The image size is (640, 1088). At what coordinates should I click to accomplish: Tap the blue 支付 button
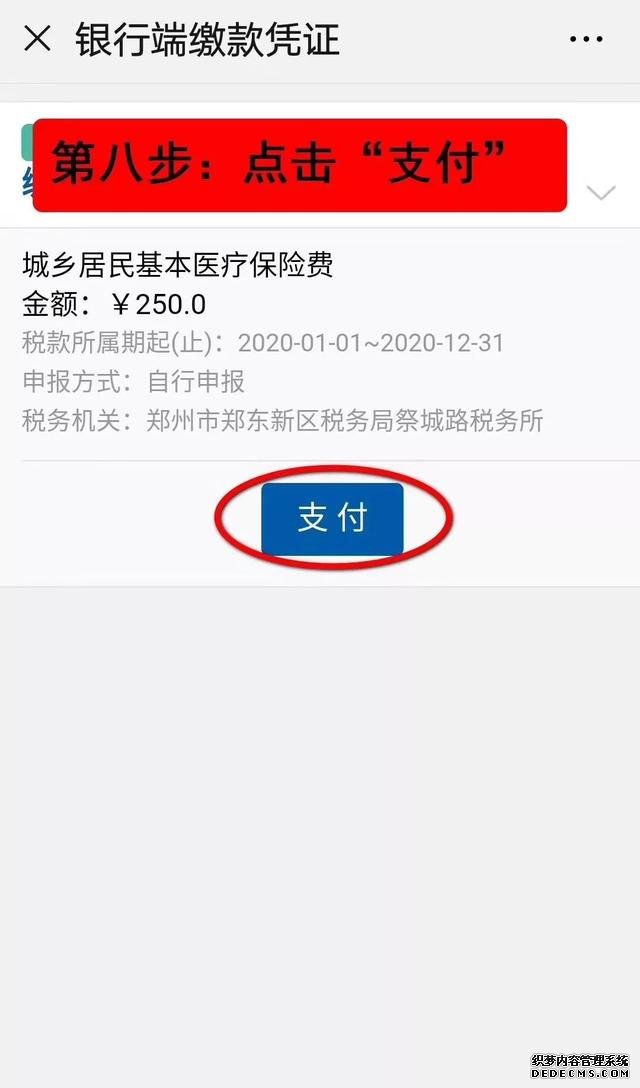[x=332, y=518]
